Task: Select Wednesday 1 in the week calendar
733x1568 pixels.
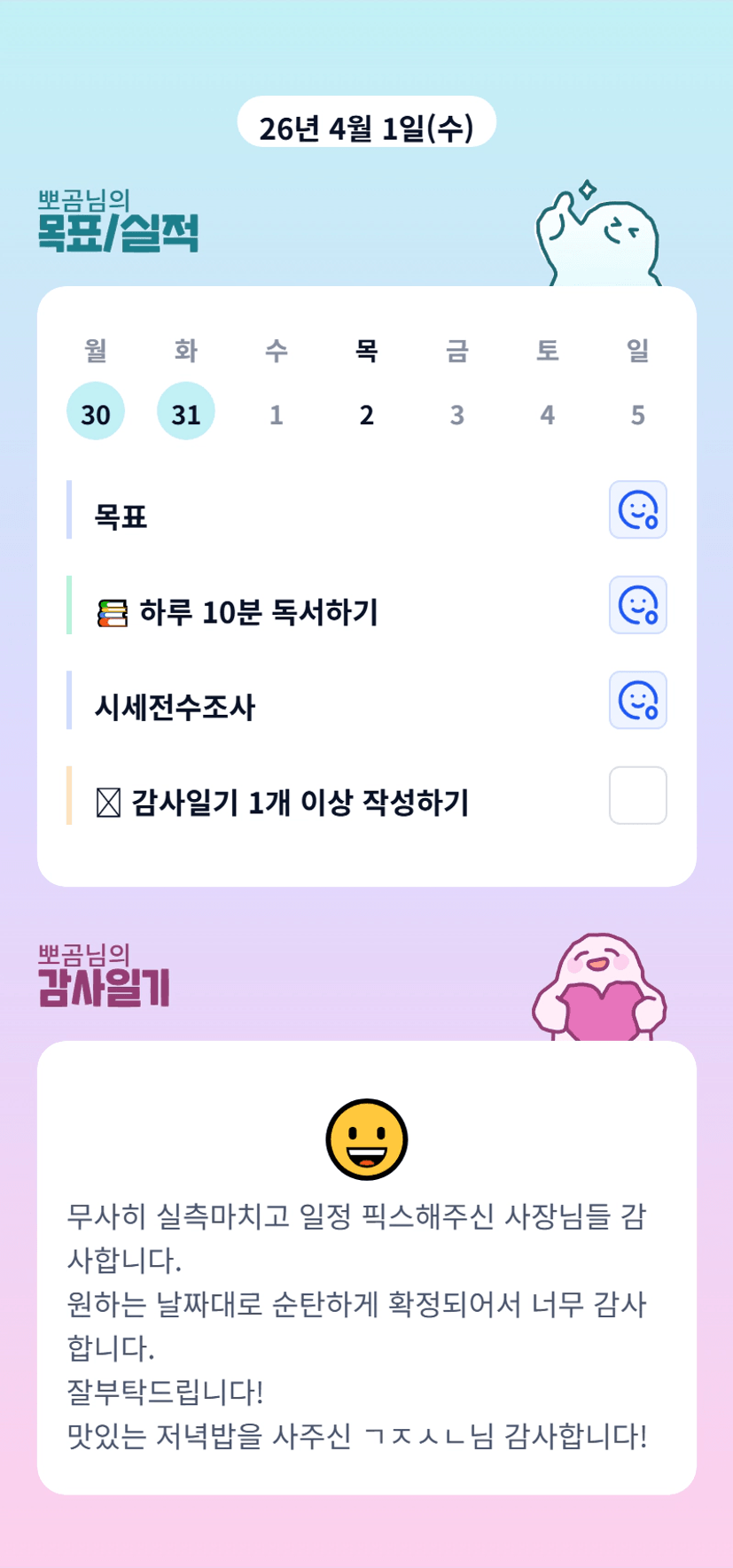Action: pyautogui.click(x=277, y=414)
